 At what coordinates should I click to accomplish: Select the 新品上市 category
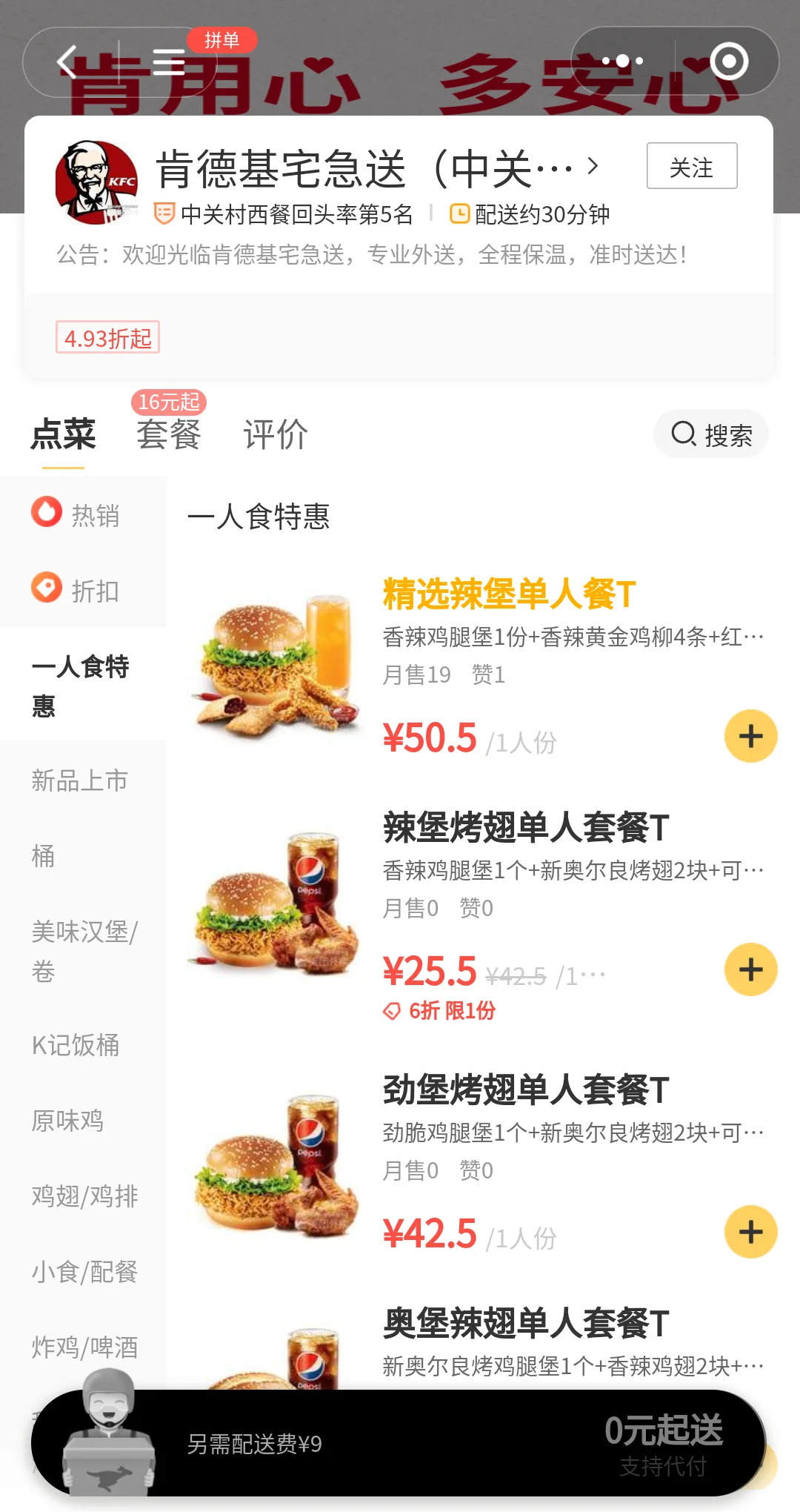pos(80,780)
